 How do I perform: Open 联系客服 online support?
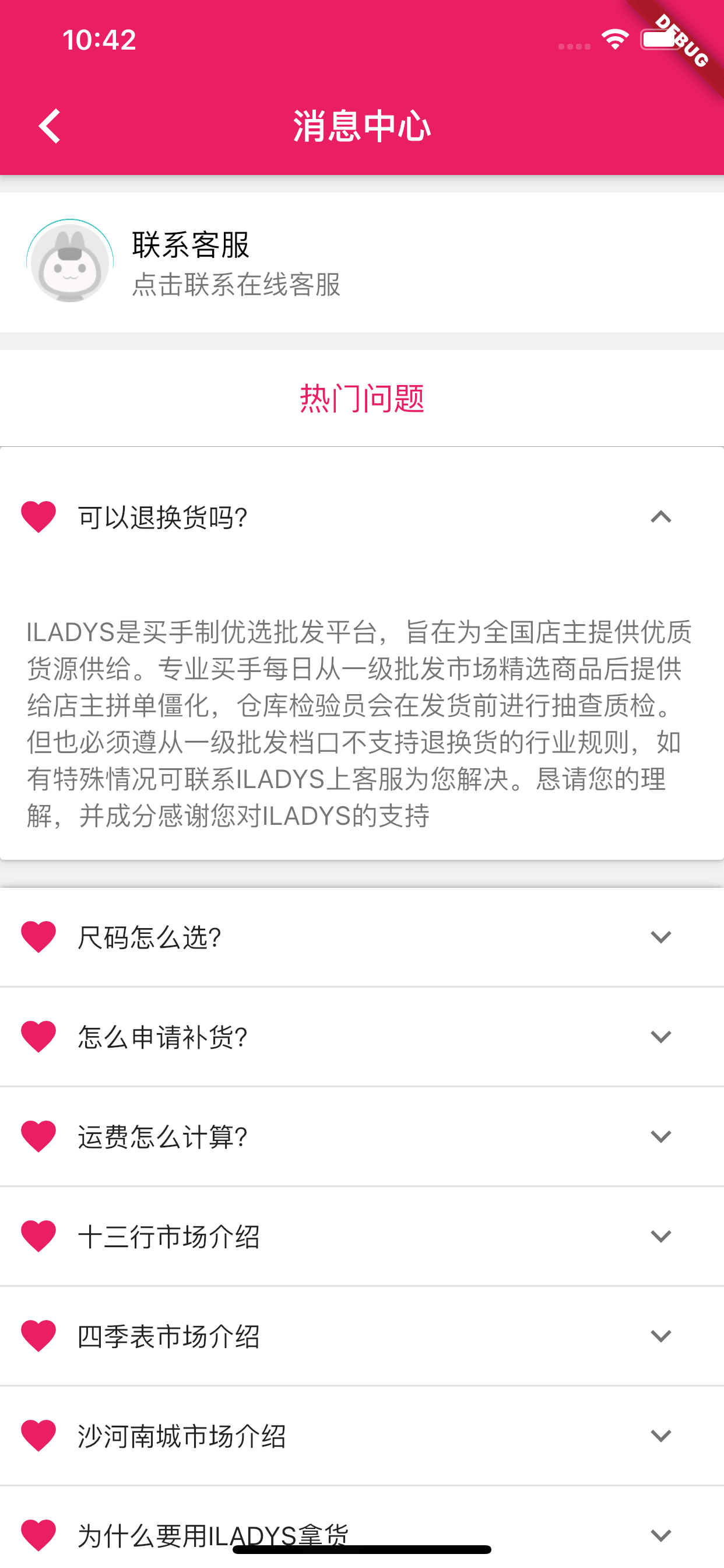pyautogui.click(x=361, y=262)
